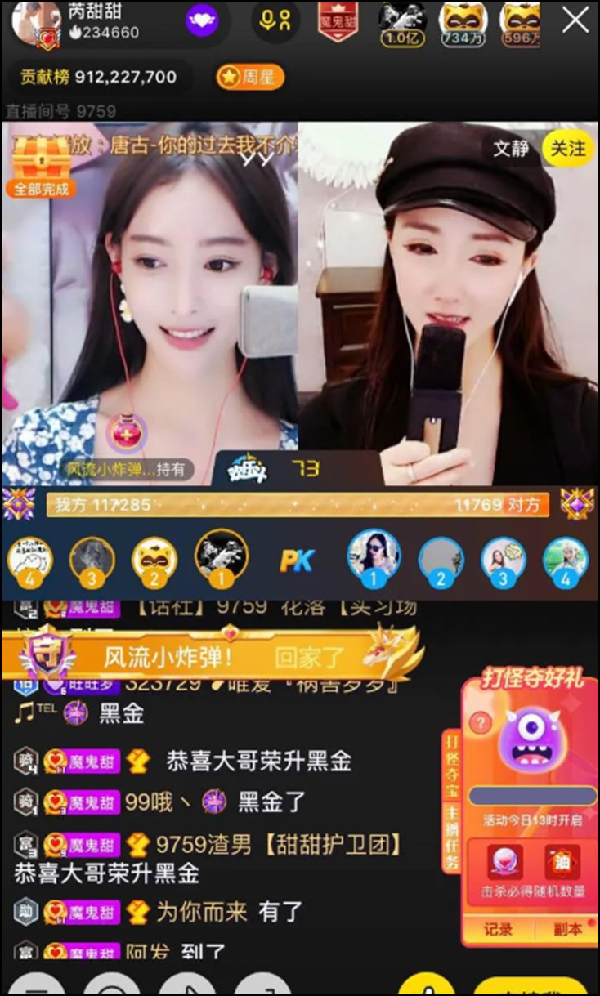Open 副本 in the activity widget
This screenshot has width=600, height=996.
click(566, 929)
